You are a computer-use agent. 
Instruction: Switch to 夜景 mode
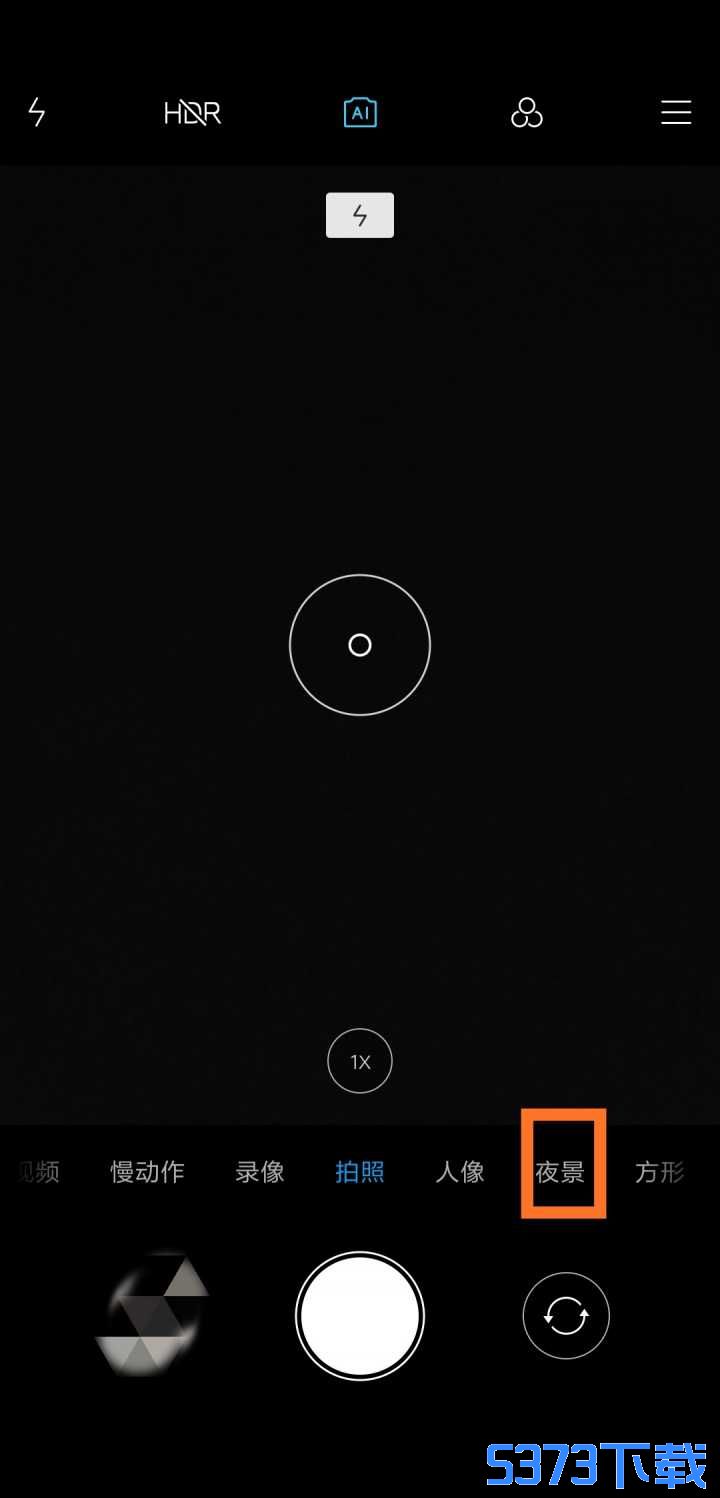pos(560,1171)
